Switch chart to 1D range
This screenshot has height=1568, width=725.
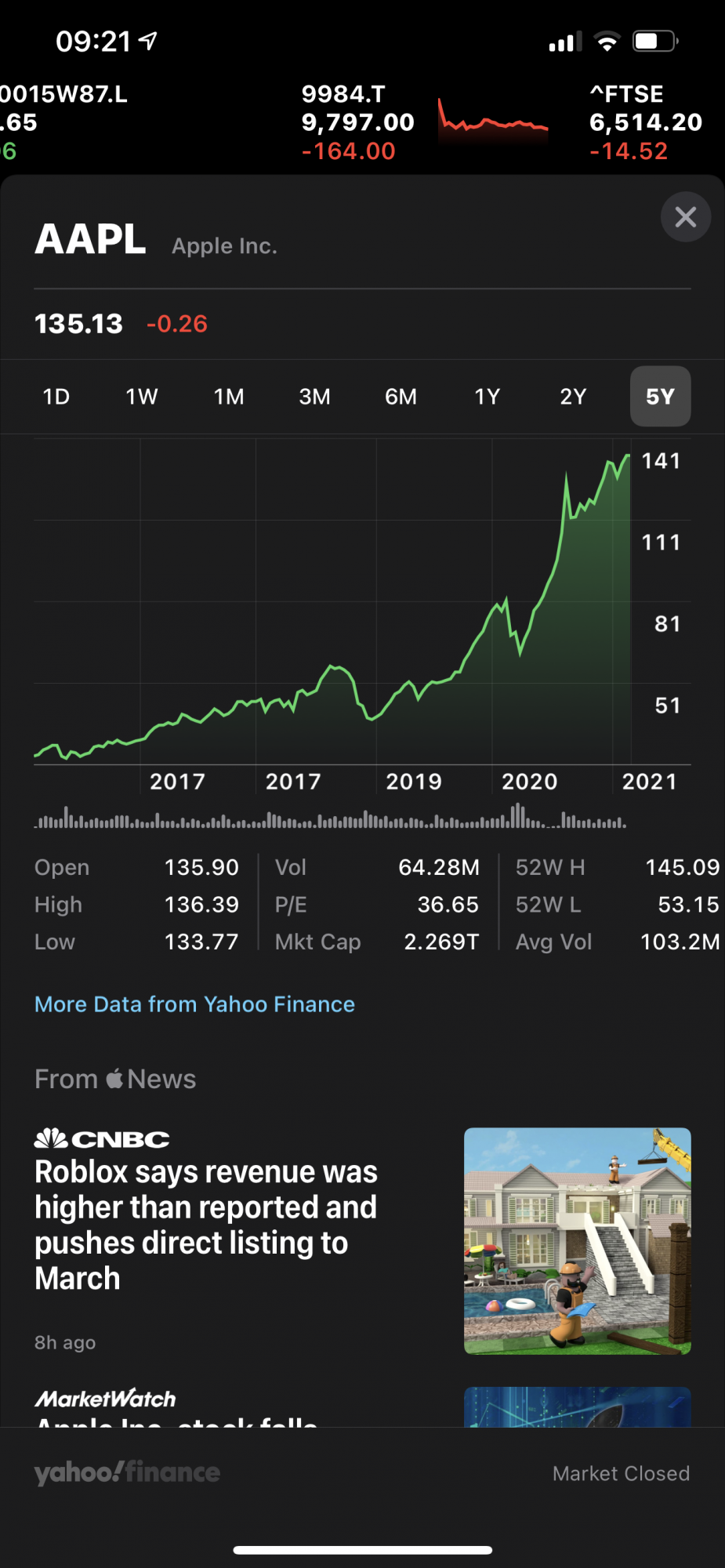pyautogui.click(x=56, y=397)
